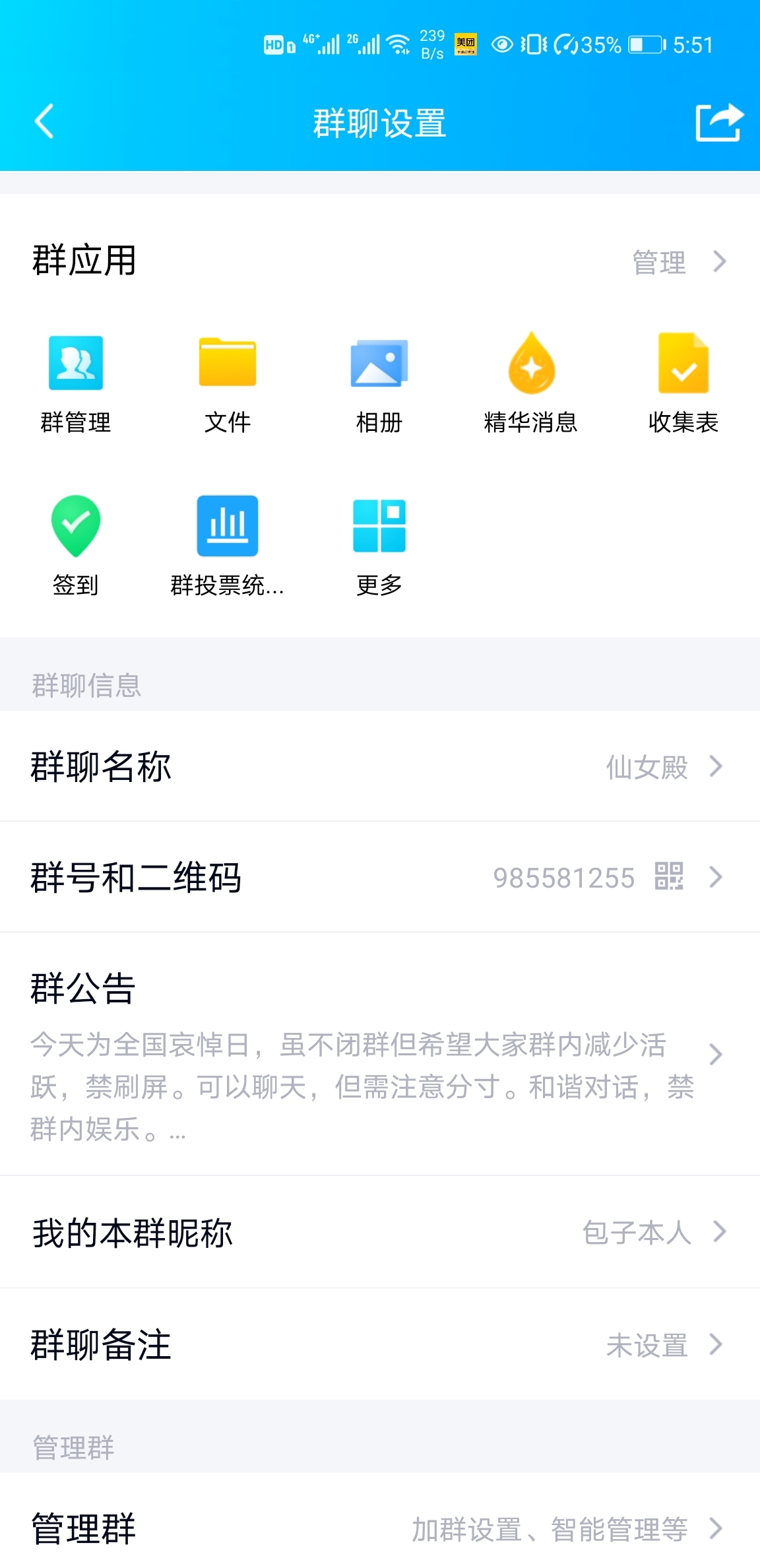The image size is (760, 1568).
Task: Go back from group chat settings
Action: tap(44, 122)
